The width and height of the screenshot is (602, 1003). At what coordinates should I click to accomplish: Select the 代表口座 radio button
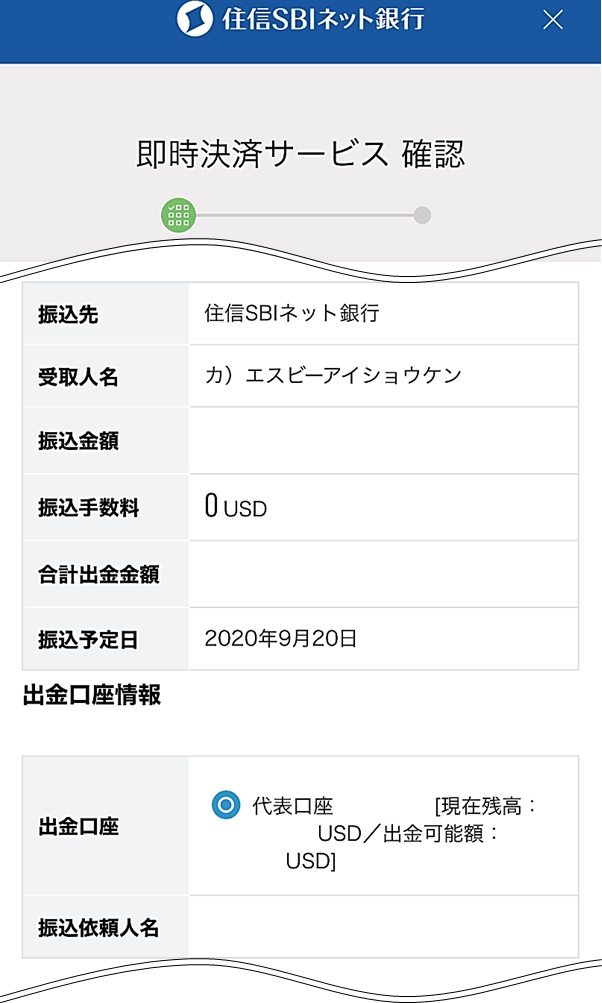coord(226,805)
